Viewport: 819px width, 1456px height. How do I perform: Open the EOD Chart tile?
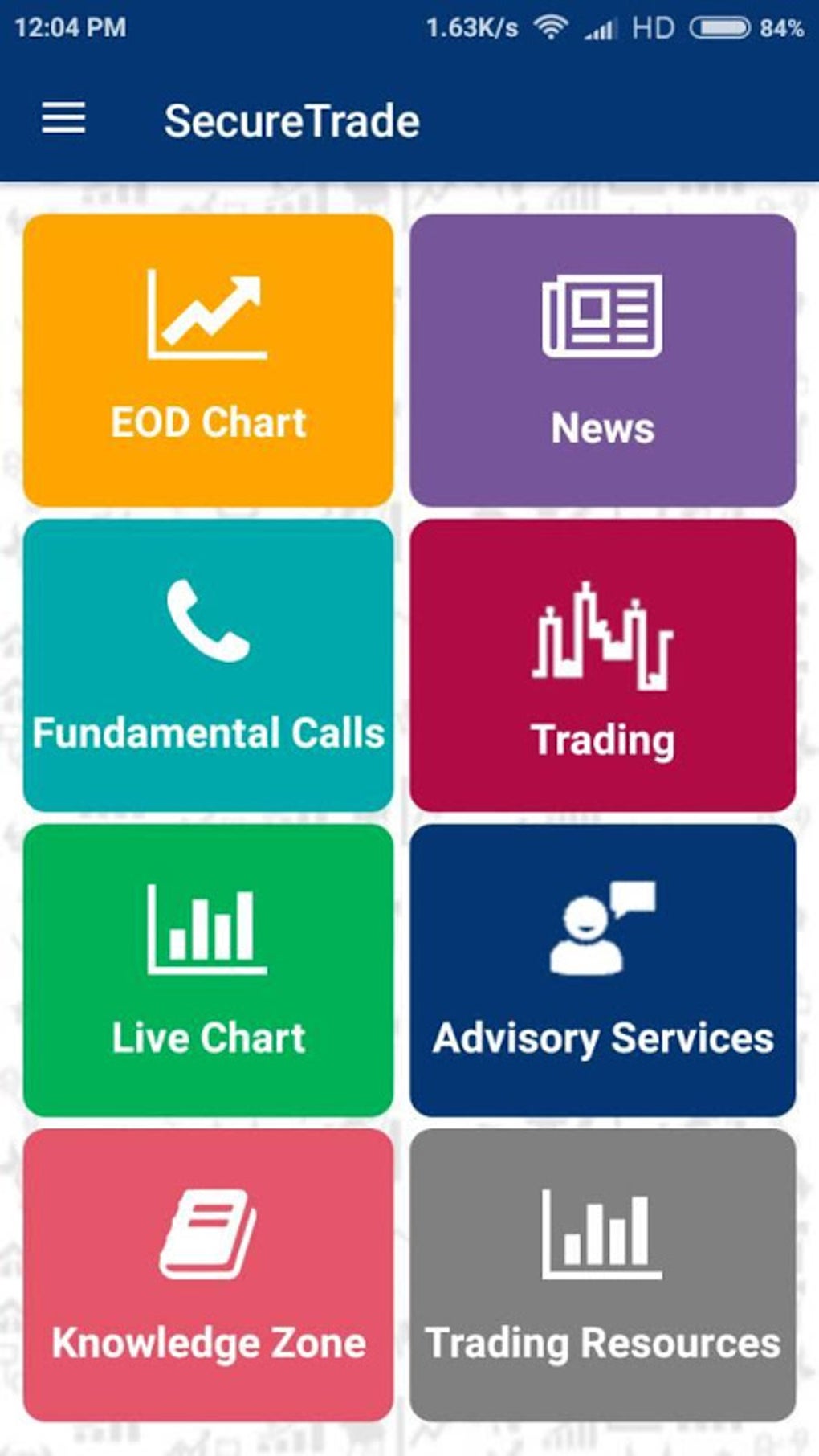click(207, 357)
